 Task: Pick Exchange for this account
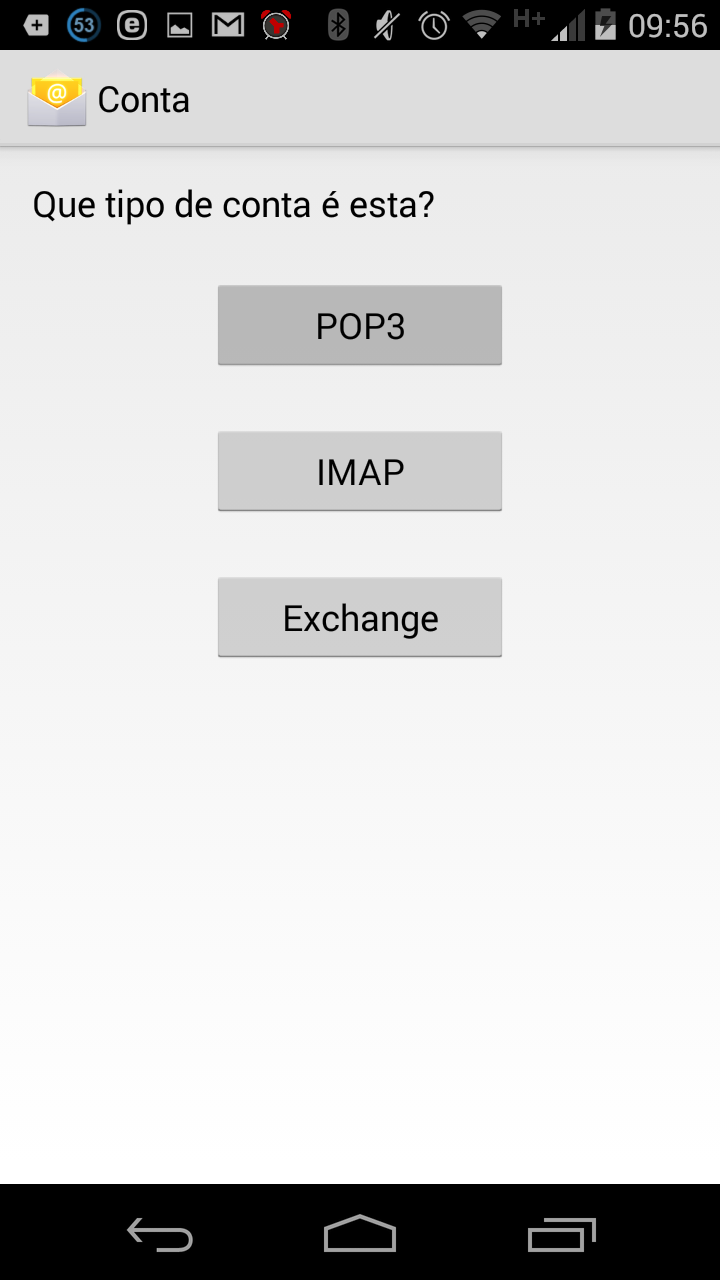click(x=360, y=618)
